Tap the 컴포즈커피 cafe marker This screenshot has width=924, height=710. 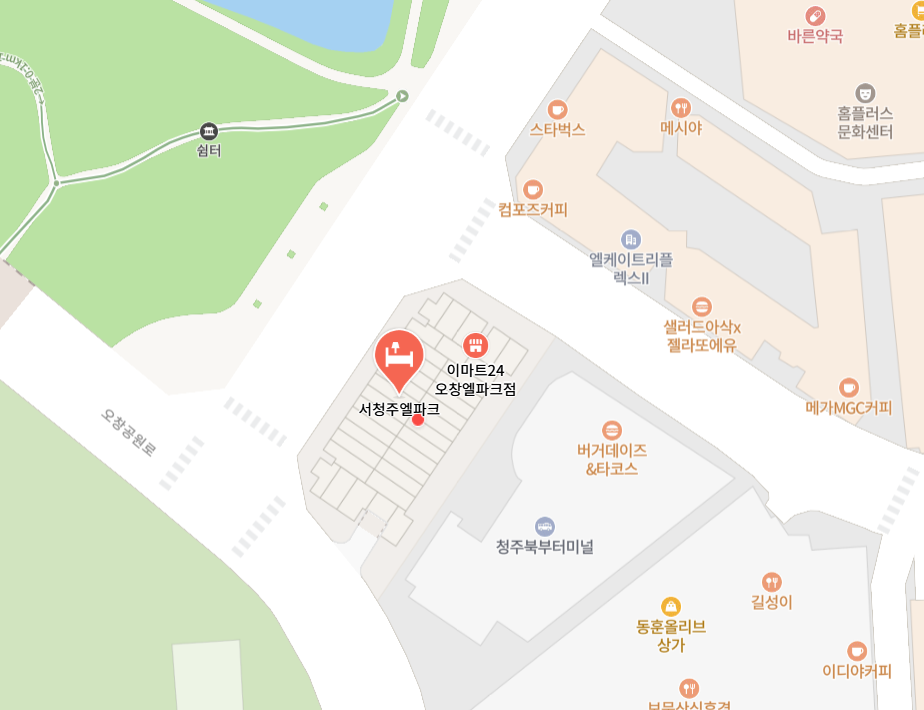pyautogui.click(x=533, y=189)
